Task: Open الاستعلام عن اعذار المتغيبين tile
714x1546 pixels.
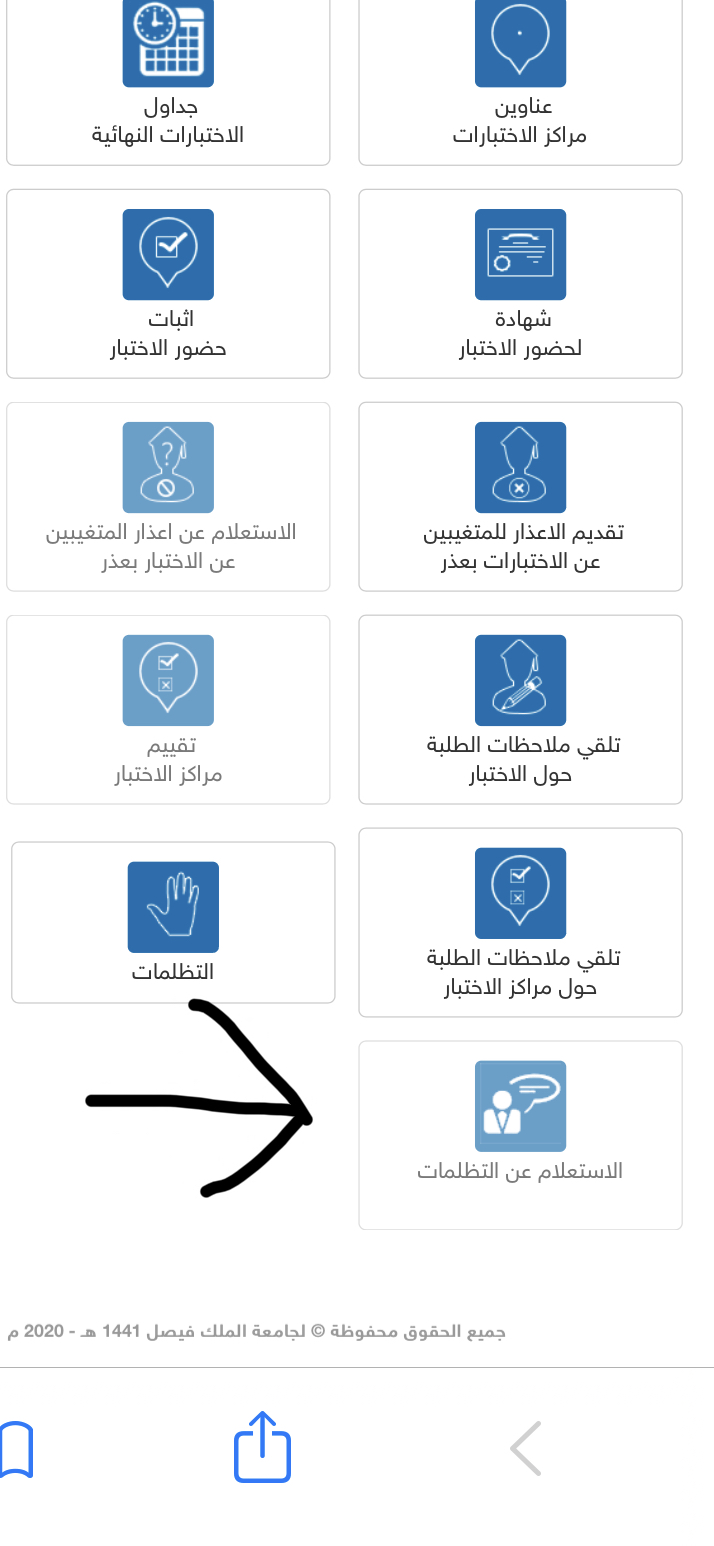Action: [x=168, y=497]
